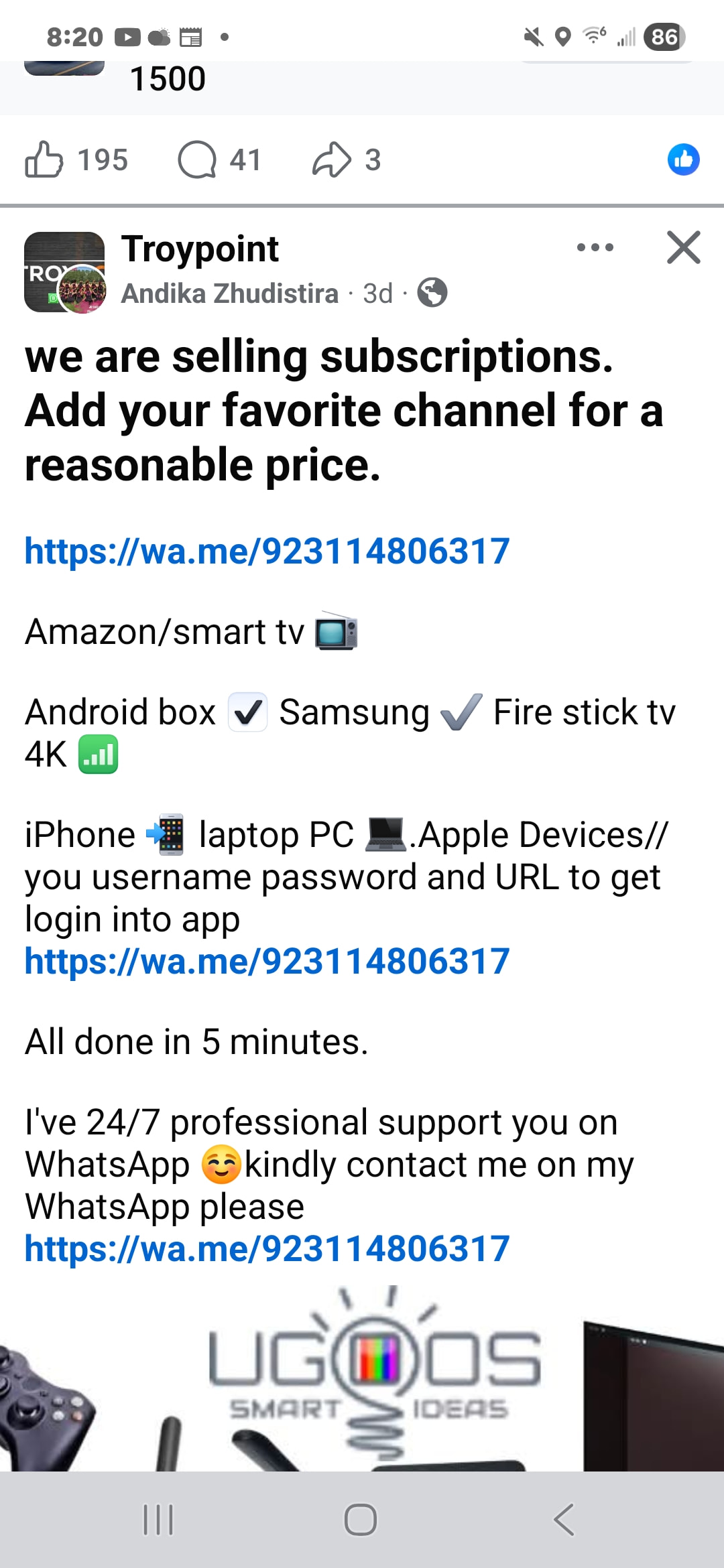View reactions on the 195-like post

point(683,159)
